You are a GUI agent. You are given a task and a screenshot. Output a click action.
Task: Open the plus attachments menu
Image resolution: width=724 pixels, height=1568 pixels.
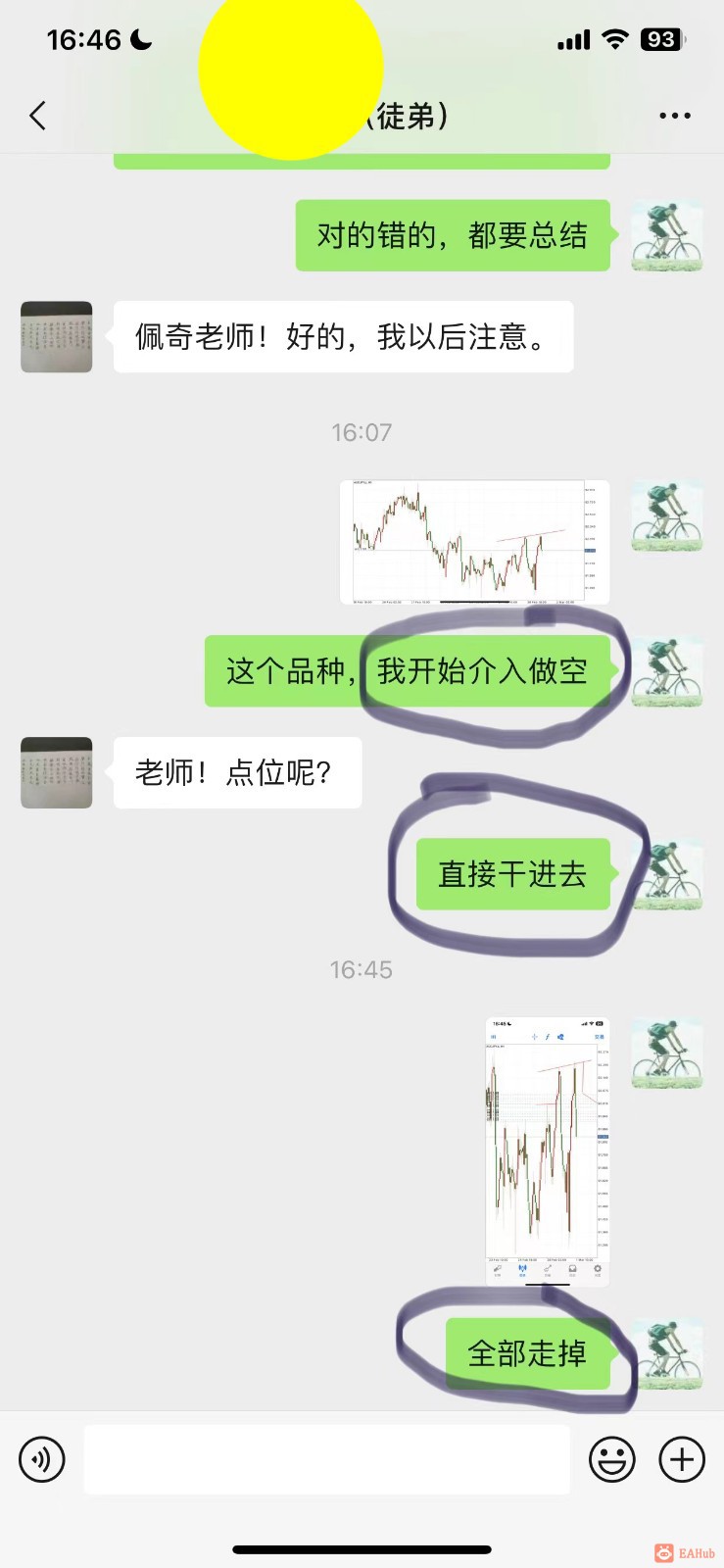[682, 1459]
